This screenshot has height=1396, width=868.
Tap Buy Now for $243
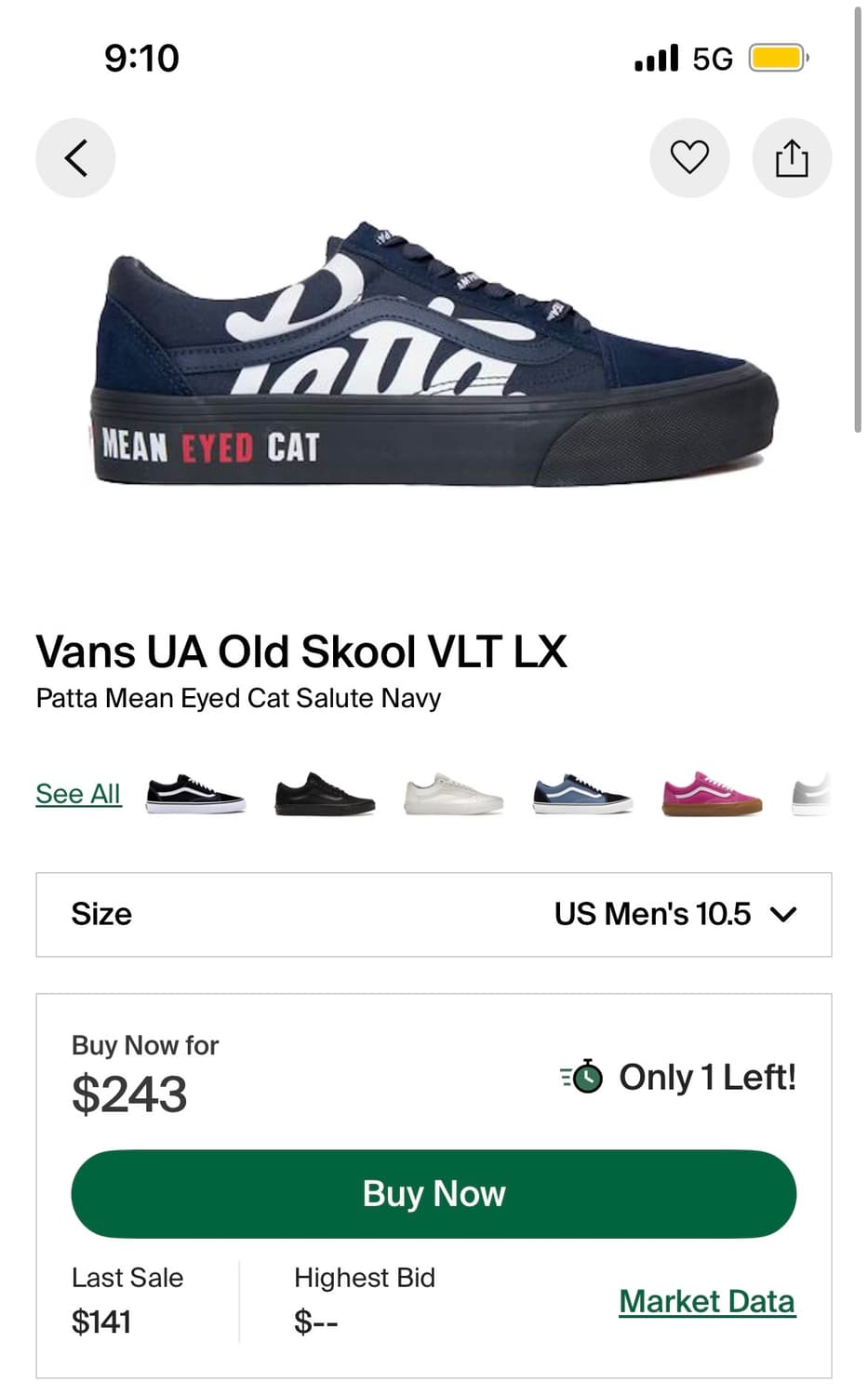point(434,1194)
